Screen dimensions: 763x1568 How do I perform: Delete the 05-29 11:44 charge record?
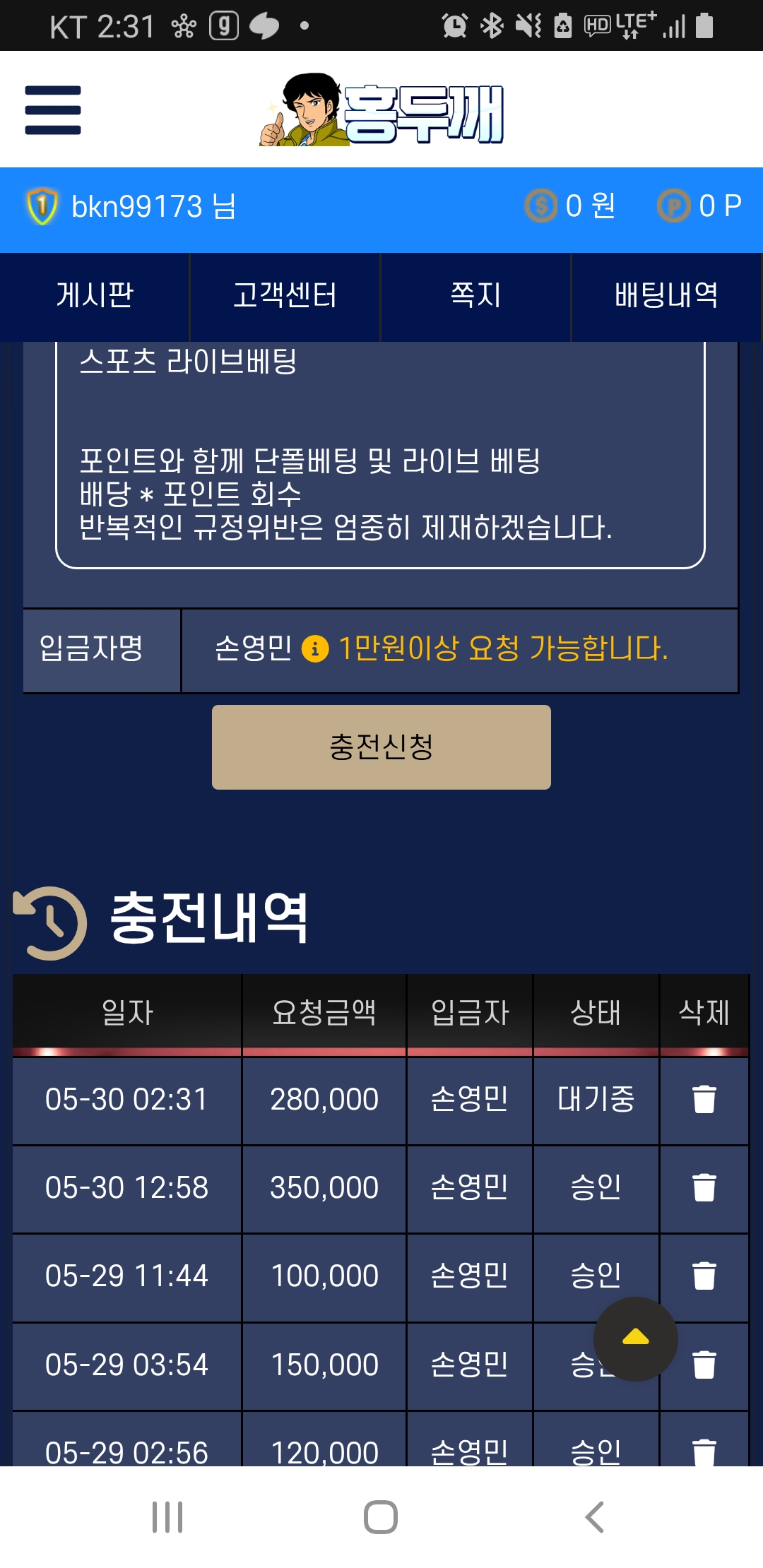click(704, 1276)
